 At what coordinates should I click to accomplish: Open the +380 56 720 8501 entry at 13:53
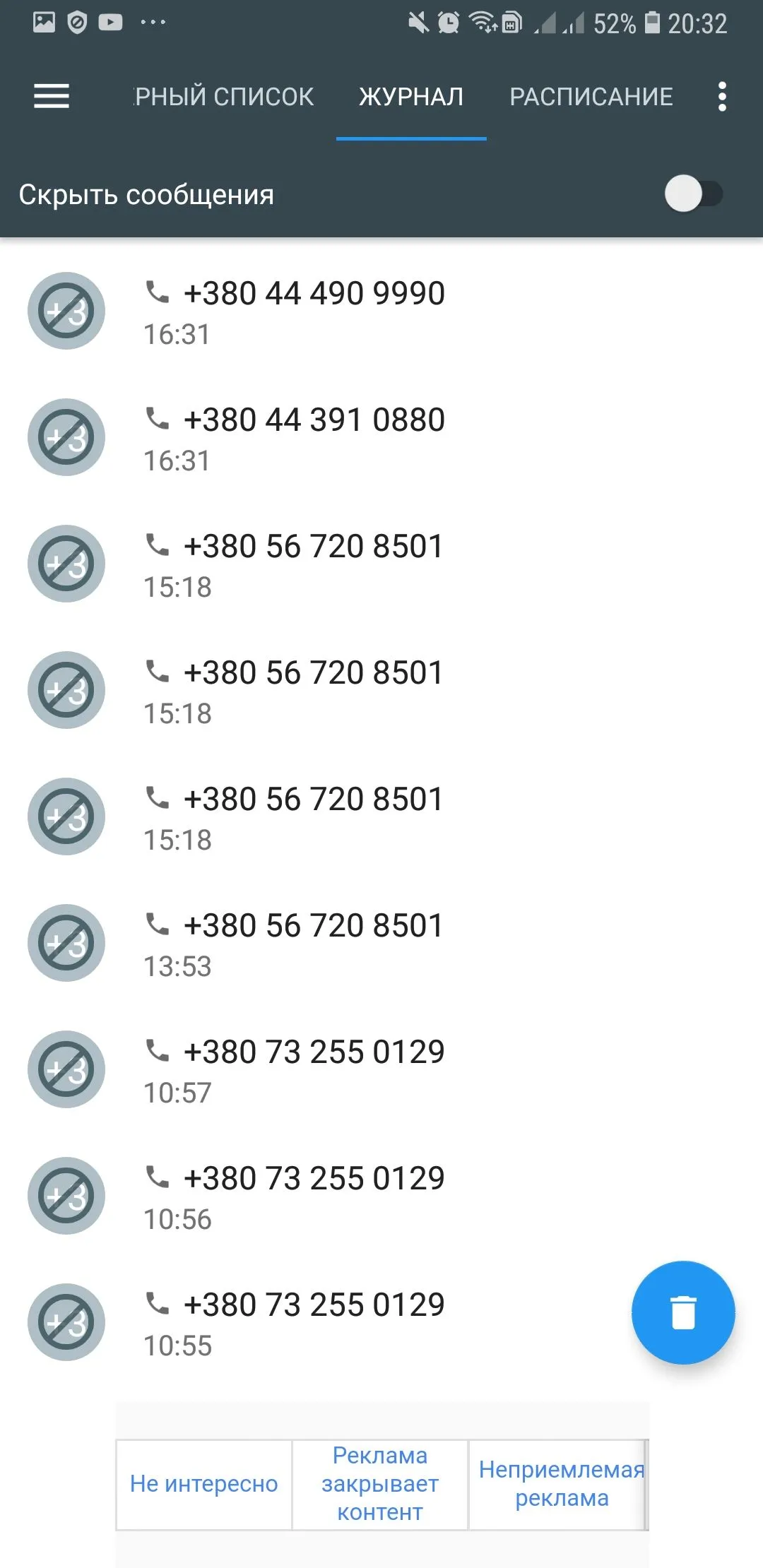[314, 943]
